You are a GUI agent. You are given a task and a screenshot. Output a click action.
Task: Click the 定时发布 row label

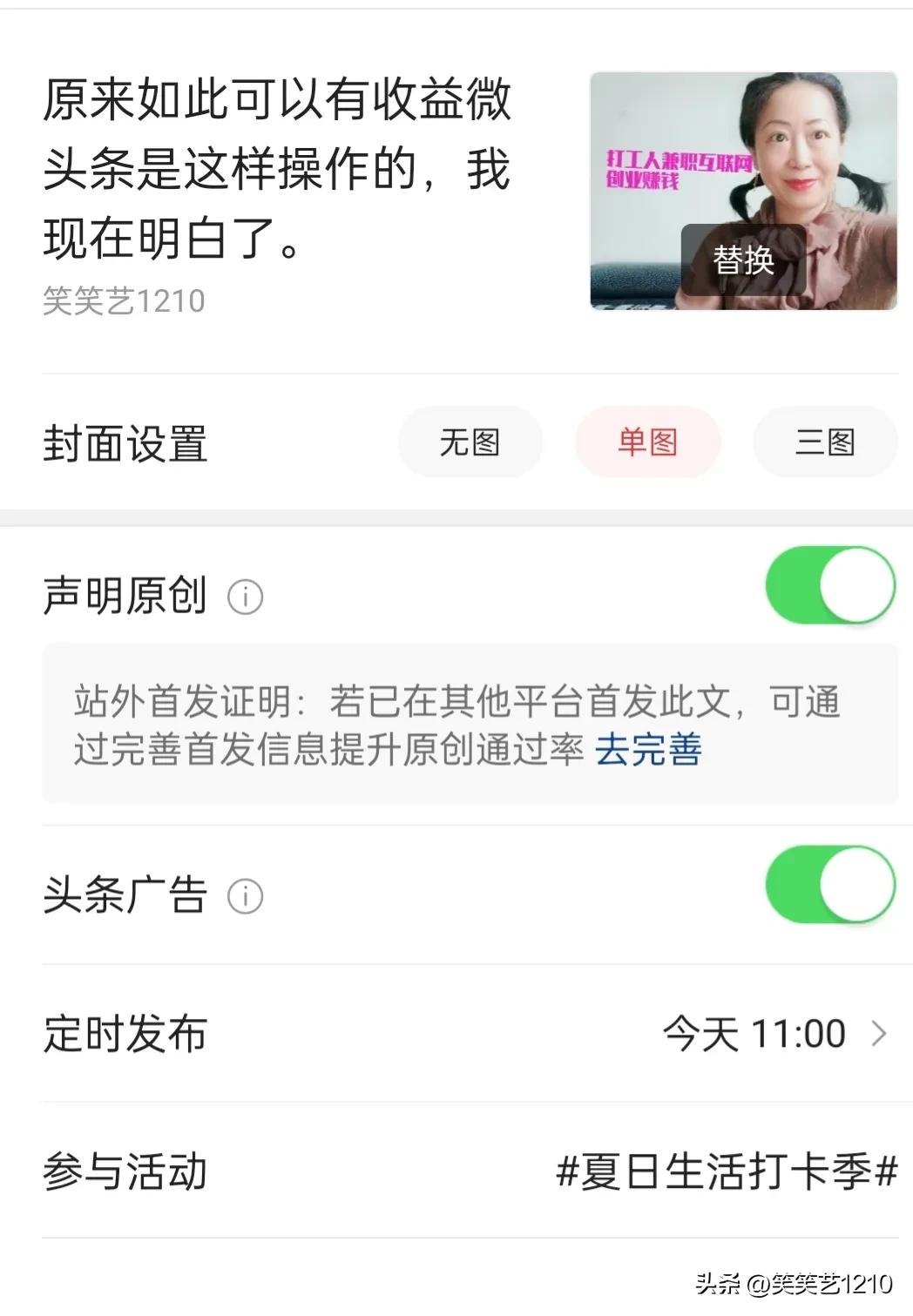pyautogui.click(x=125, y=1034)
